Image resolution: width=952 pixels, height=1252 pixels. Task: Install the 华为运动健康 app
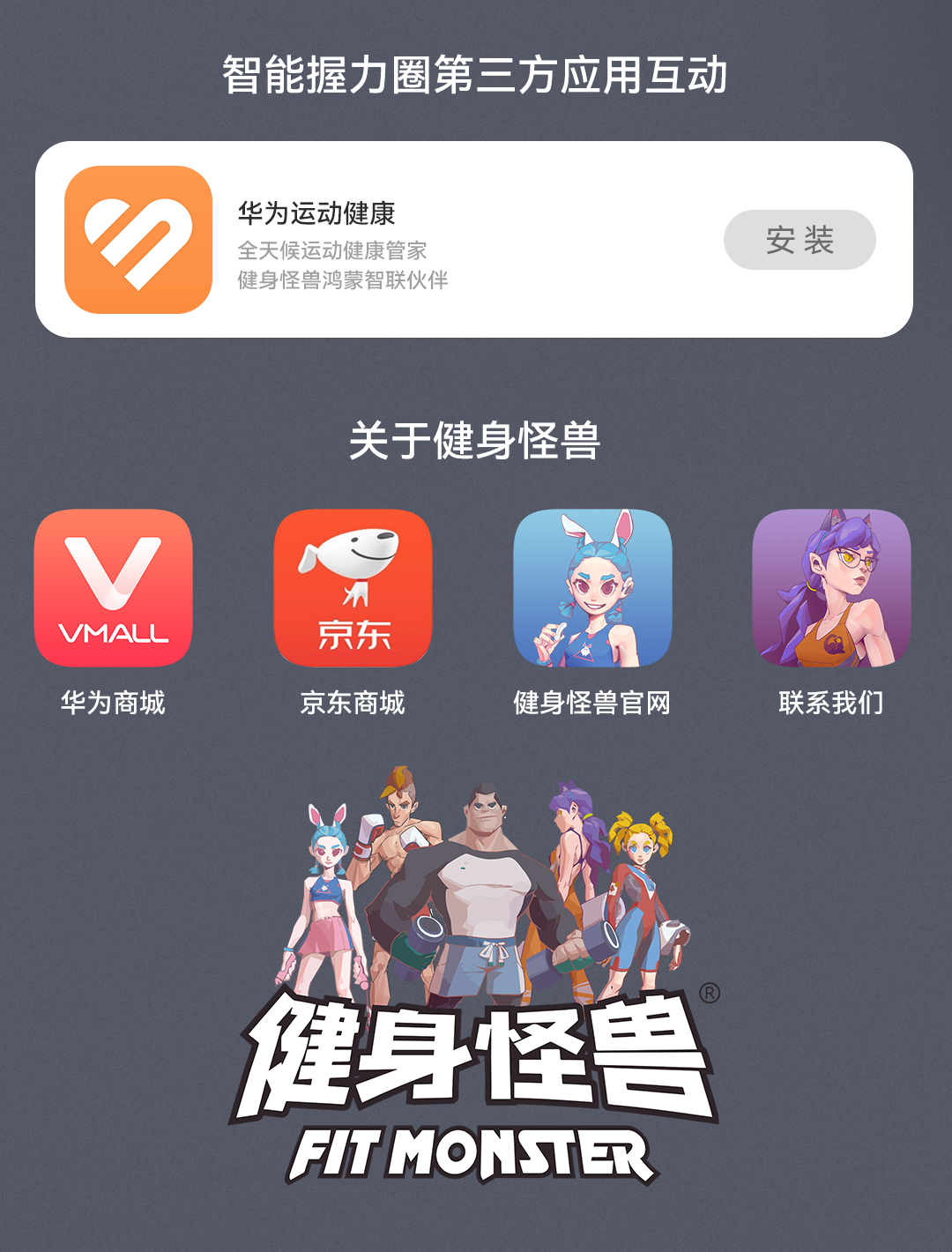pyautogui.click(x=800, y=240)
